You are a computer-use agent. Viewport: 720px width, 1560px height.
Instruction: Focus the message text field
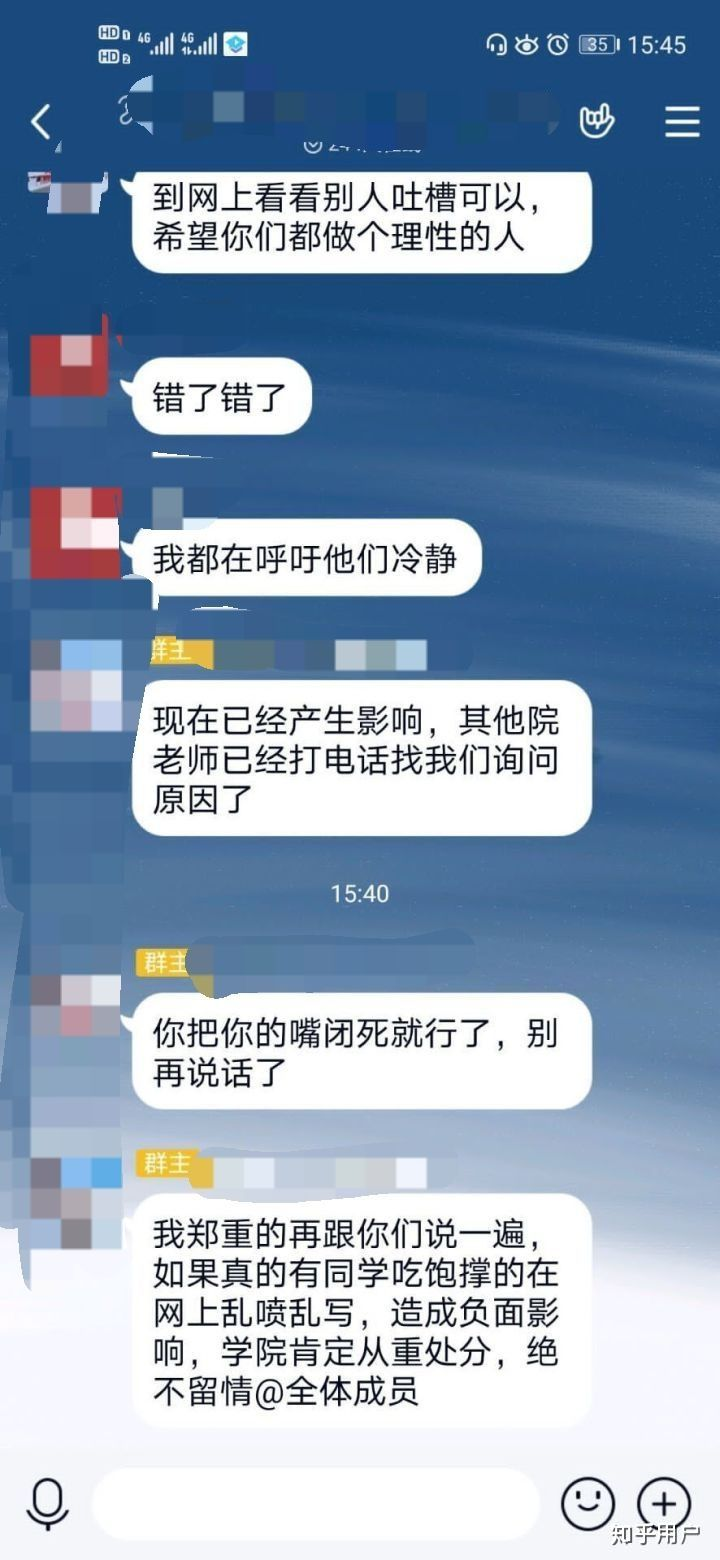point(315,1503)
